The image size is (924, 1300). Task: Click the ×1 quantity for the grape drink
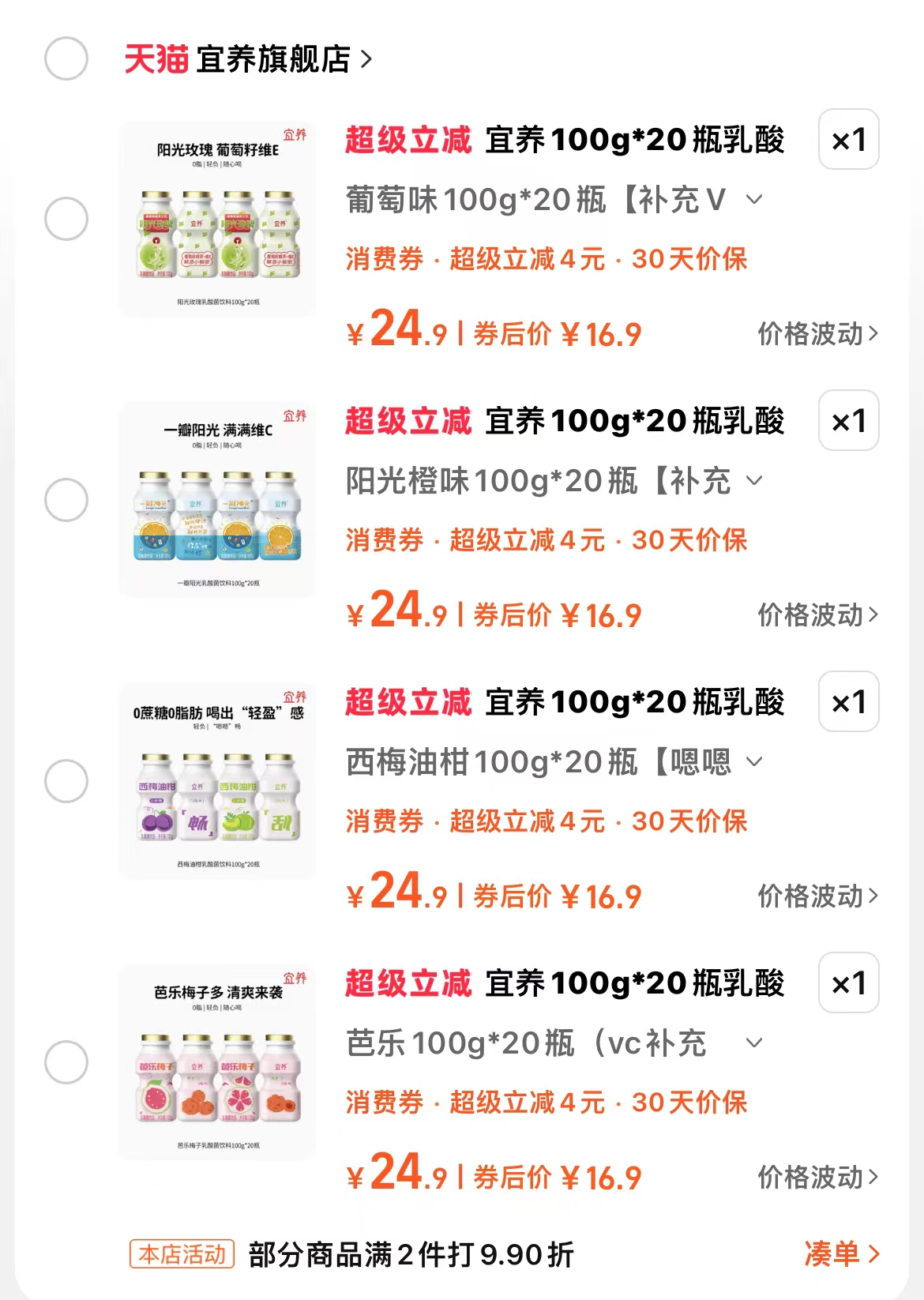(x=849, y=141)
